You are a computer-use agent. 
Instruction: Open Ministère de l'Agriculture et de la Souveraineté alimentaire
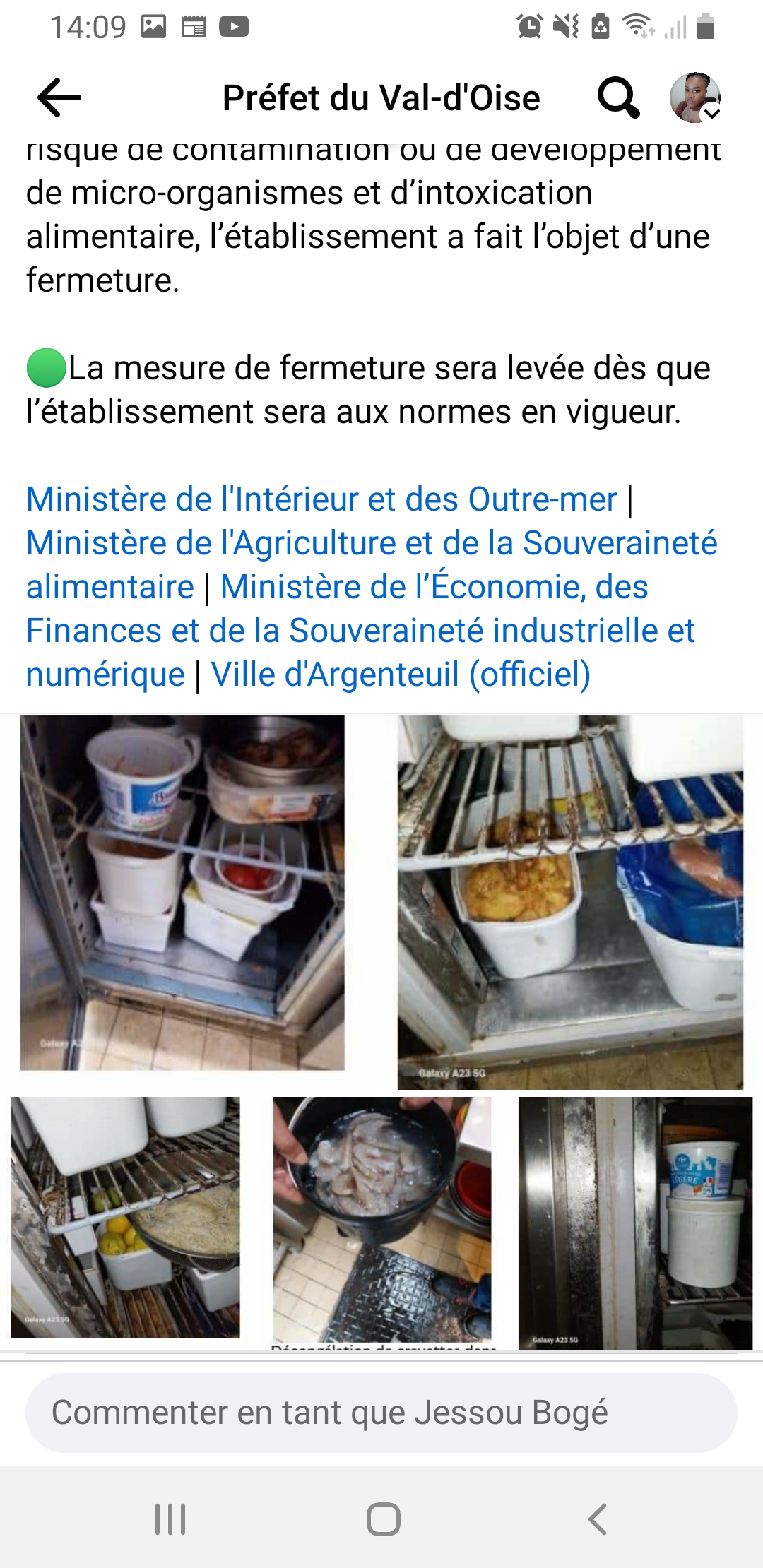(372, 543)
